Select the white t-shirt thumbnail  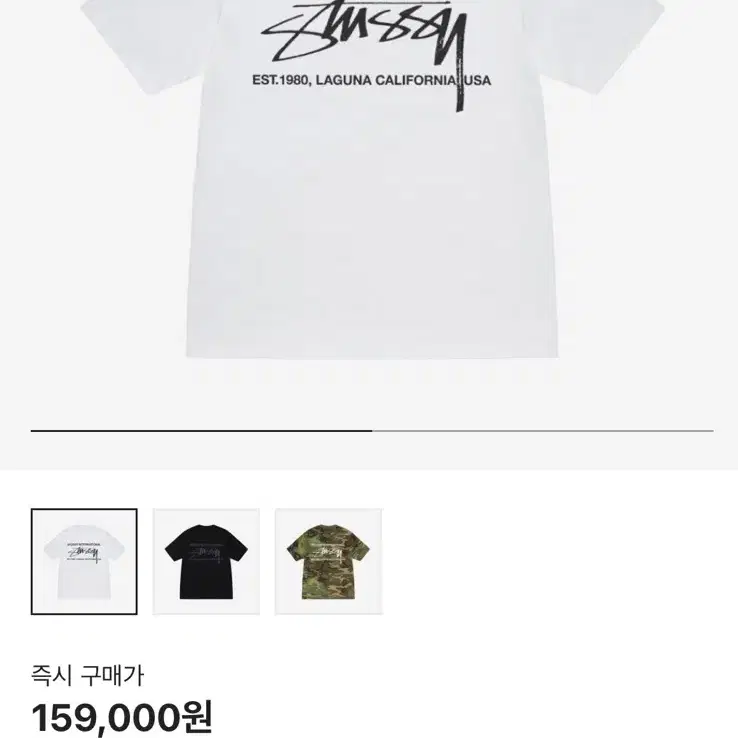coord(84,561)
